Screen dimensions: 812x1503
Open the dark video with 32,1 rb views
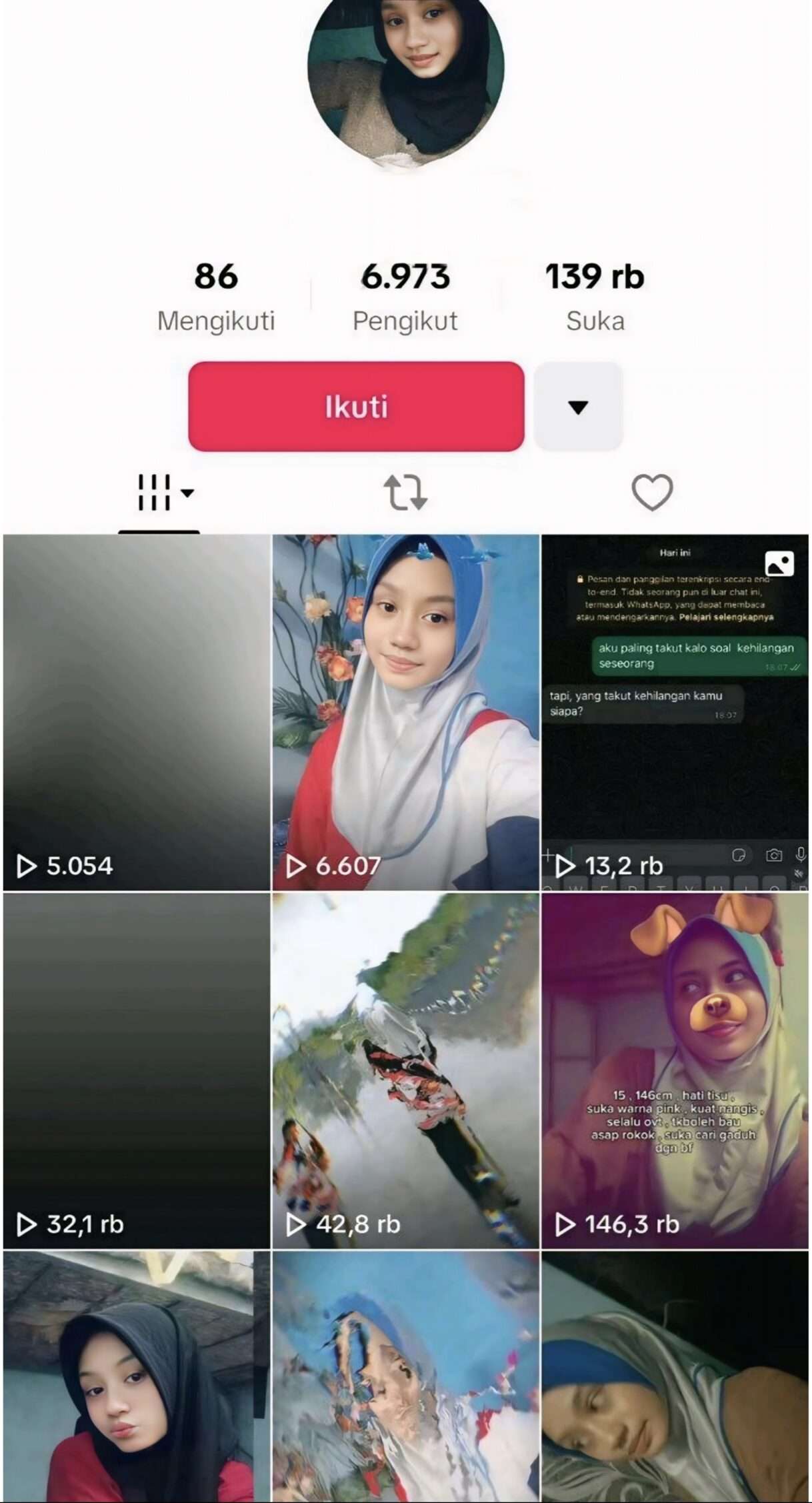[137, 1070]
